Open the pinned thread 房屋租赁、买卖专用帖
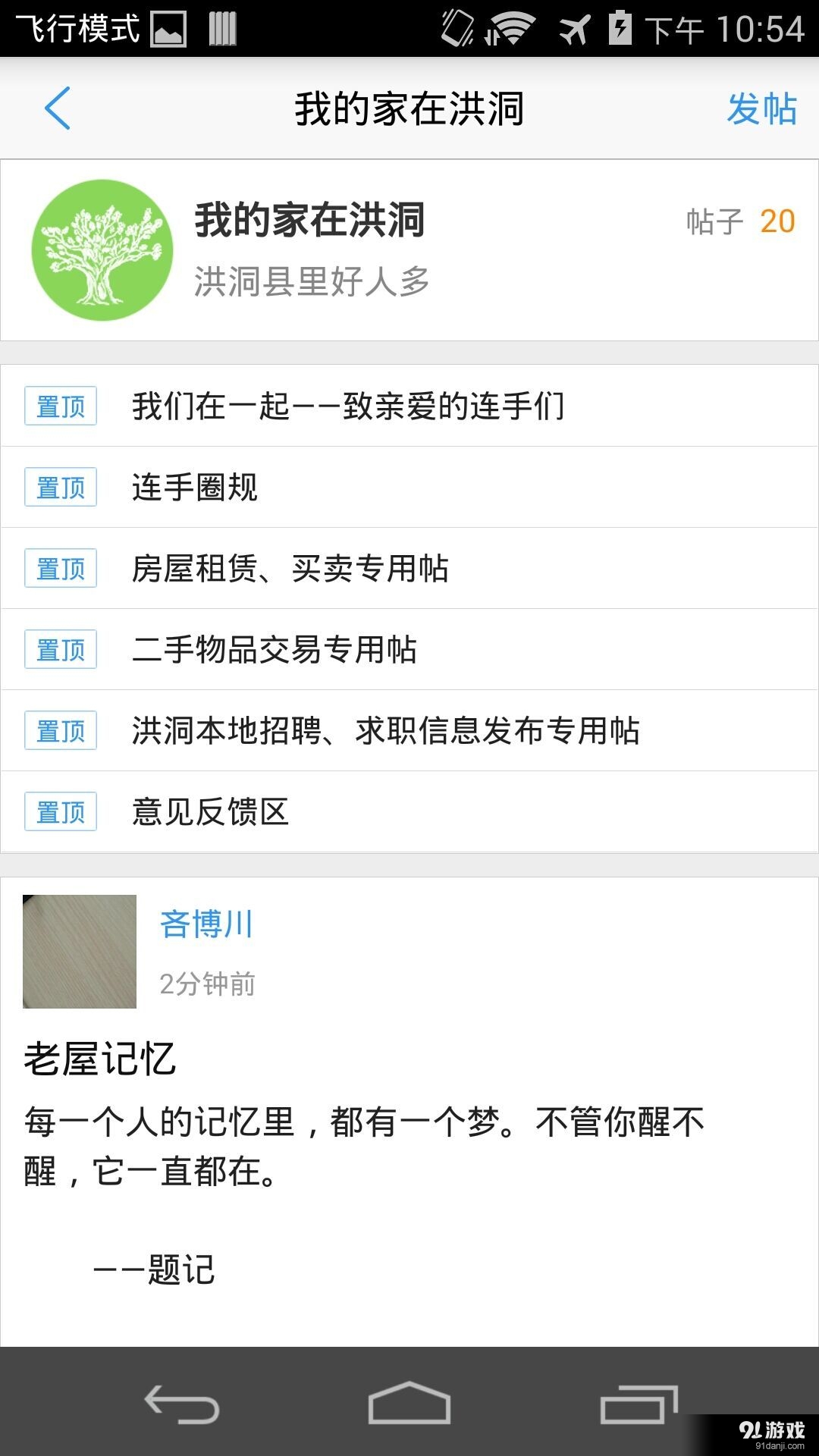 pos(292,567)
